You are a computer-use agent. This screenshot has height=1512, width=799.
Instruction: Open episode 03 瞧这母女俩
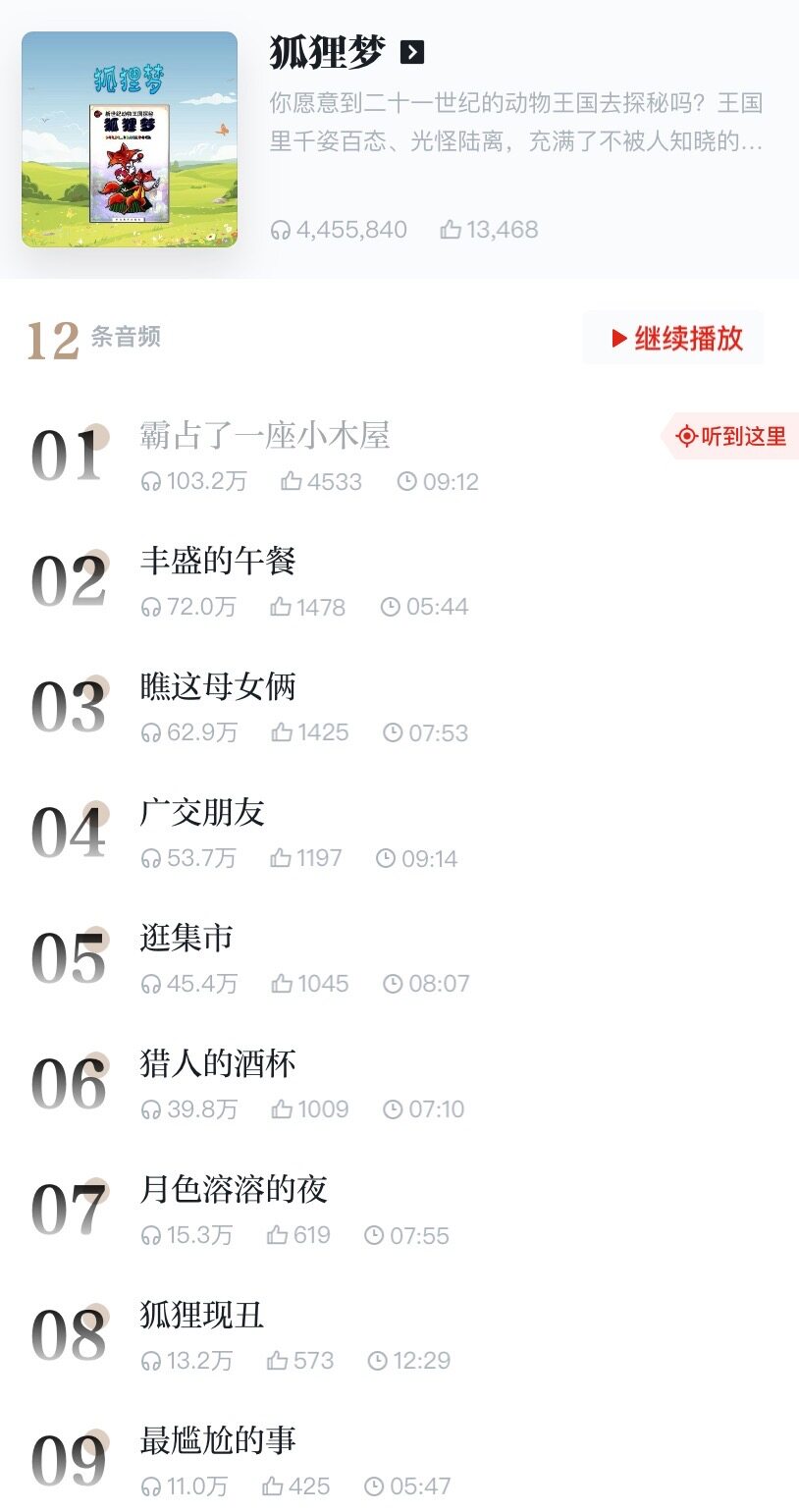click(x=399, y=708)
